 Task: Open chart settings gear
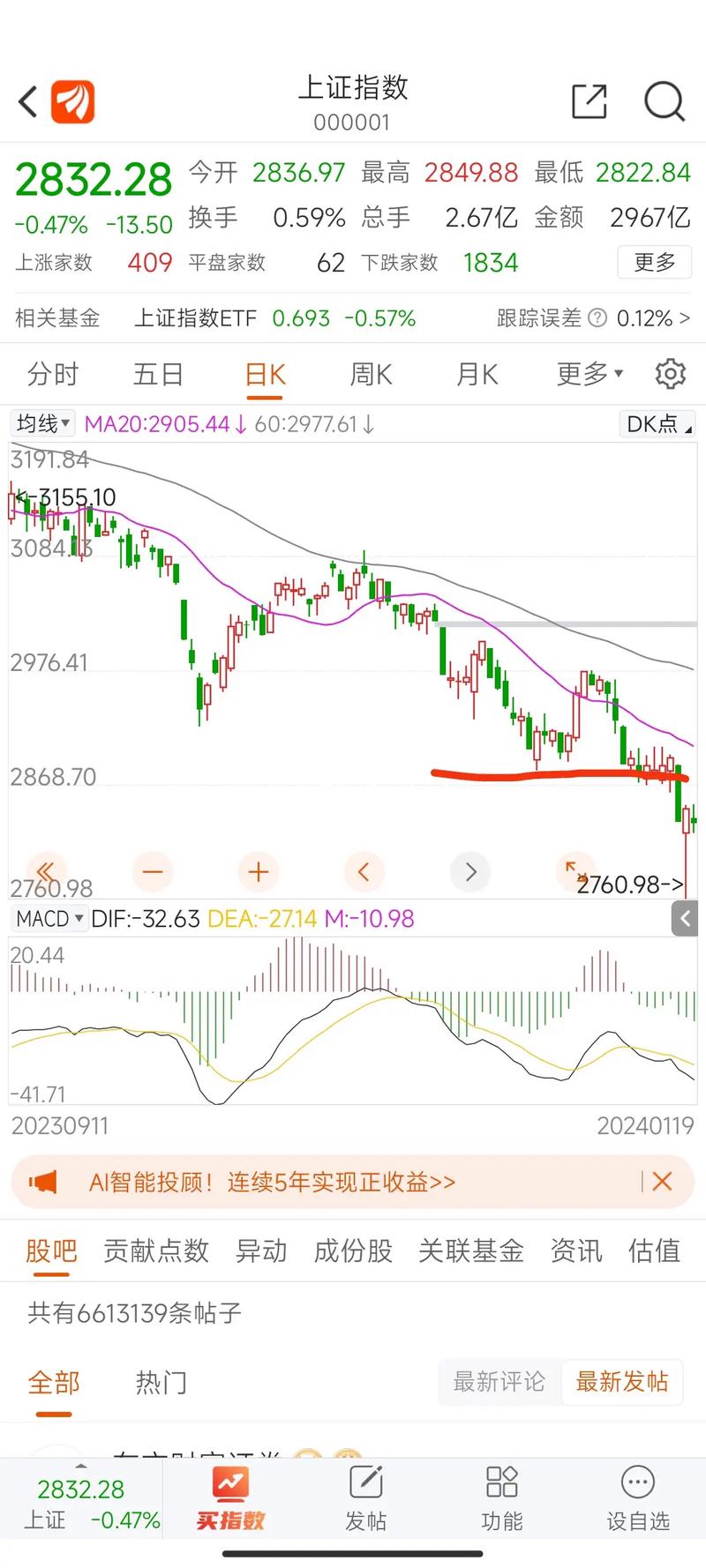pos(671,375)
